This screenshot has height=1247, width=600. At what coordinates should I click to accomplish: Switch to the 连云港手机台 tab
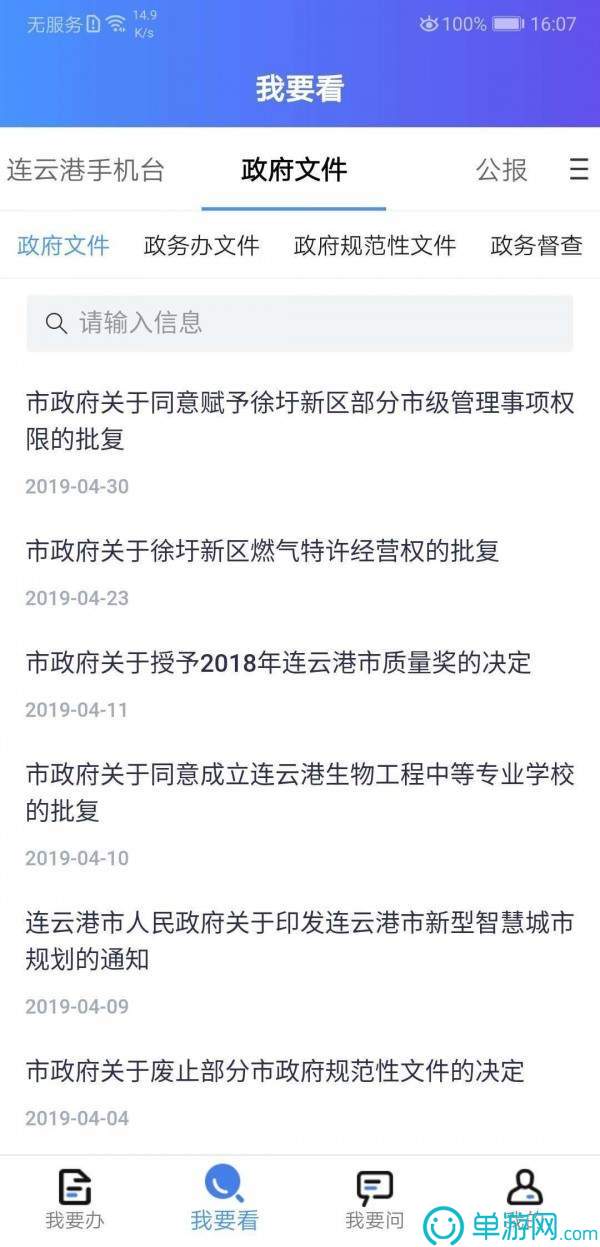85,170
